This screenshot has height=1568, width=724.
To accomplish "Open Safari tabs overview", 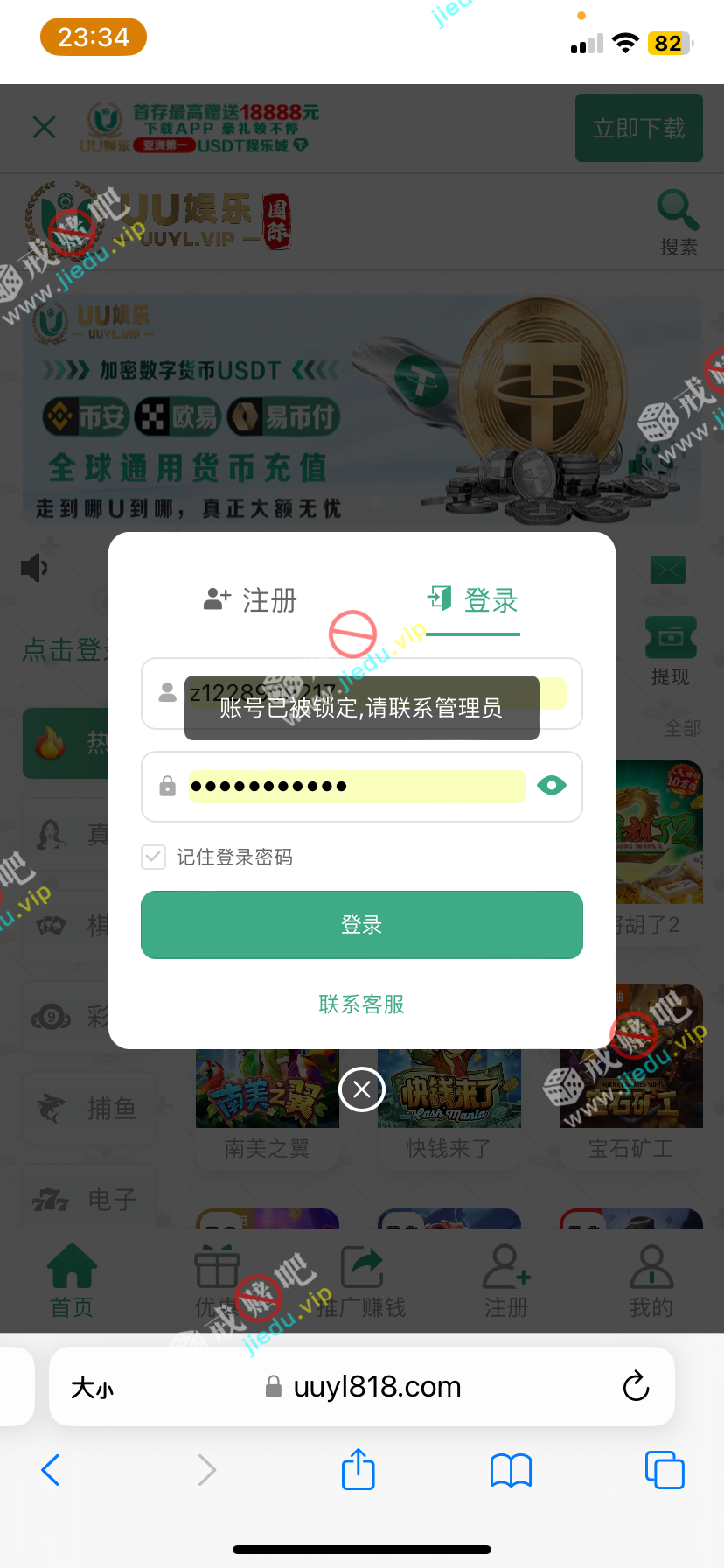I will (x=665, y=1469).
